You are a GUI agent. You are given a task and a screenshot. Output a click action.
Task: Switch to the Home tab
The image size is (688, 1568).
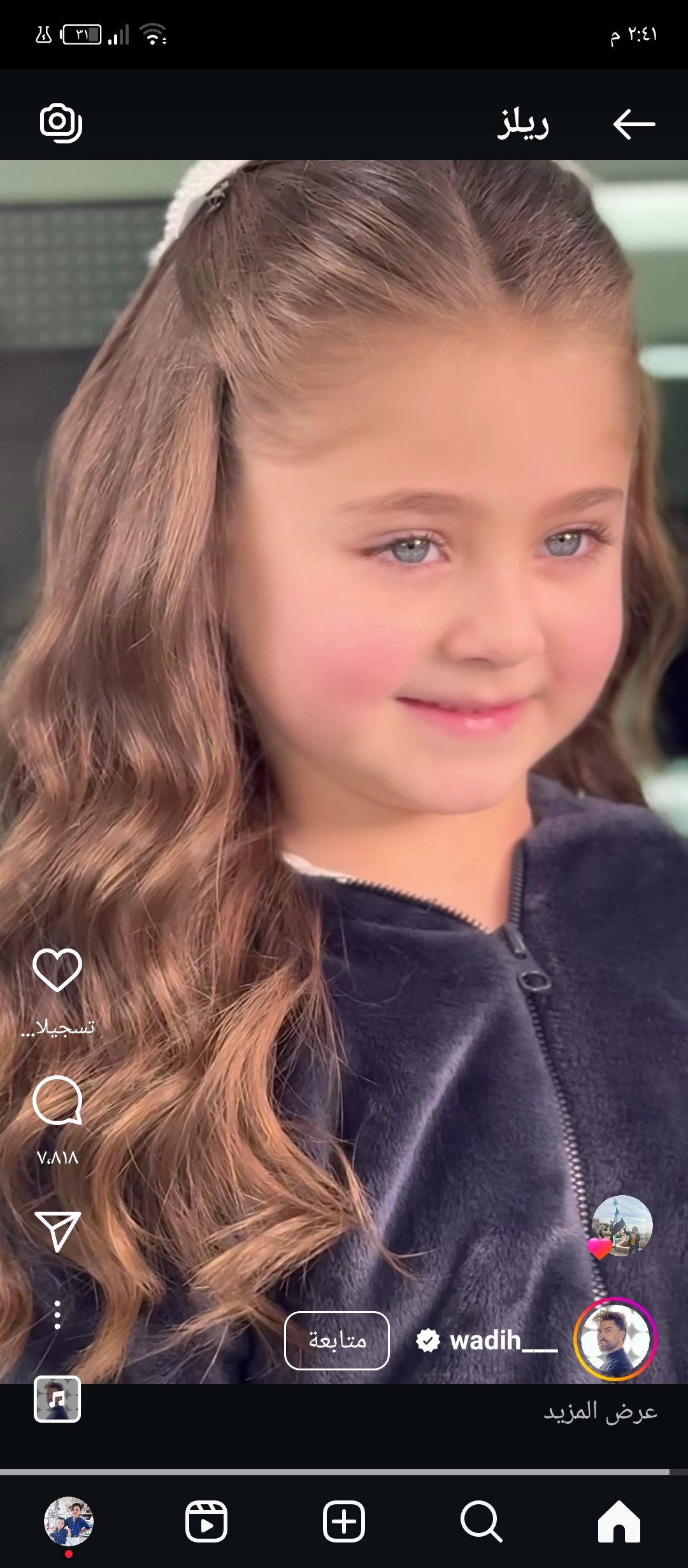pyautogui.click(x=619, y=1522)
